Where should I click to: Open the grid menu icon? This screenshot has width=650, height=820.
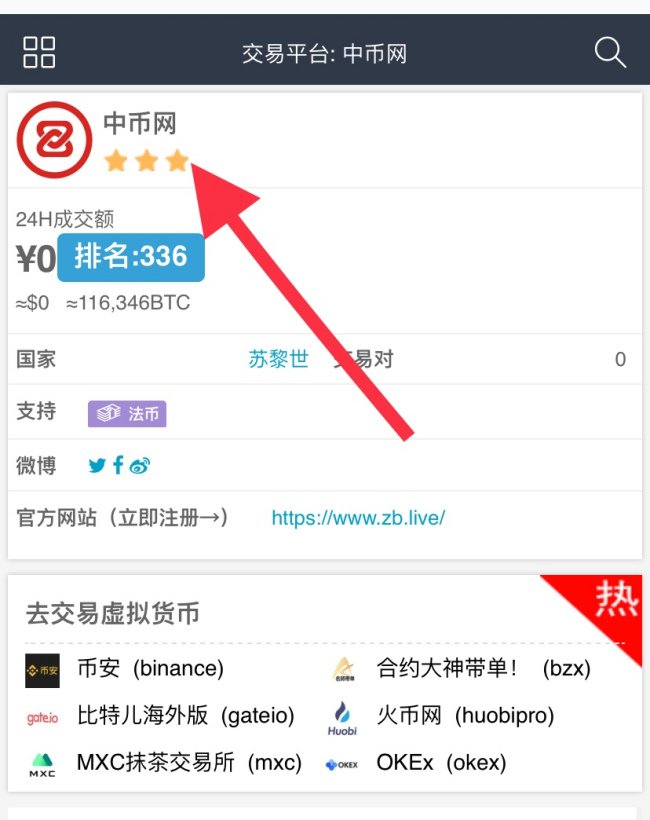click(x=39, y=52)
